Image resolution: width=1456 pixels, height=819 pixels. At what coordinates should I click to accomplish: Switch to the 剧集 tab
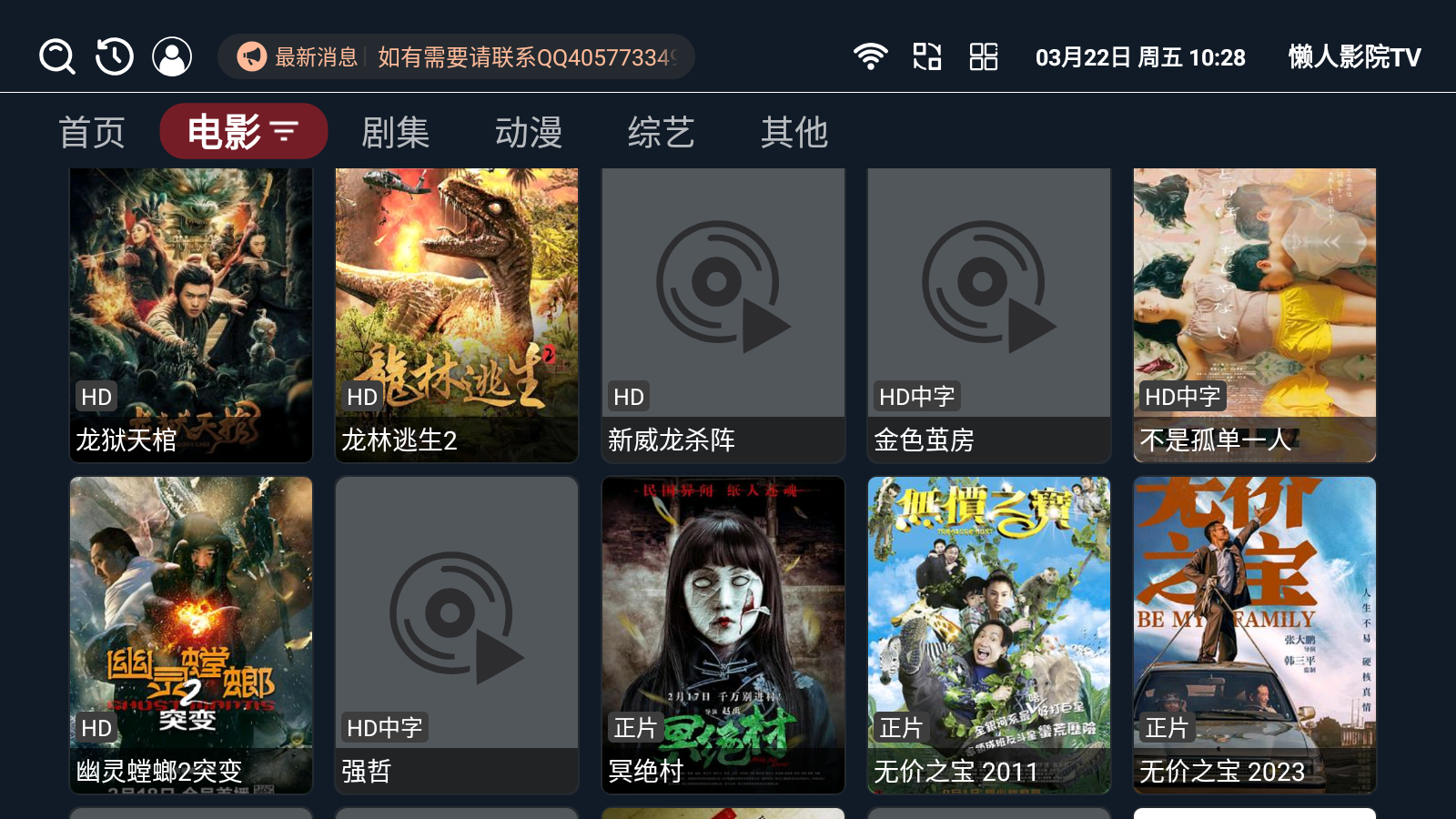click(x=395, y=133)
